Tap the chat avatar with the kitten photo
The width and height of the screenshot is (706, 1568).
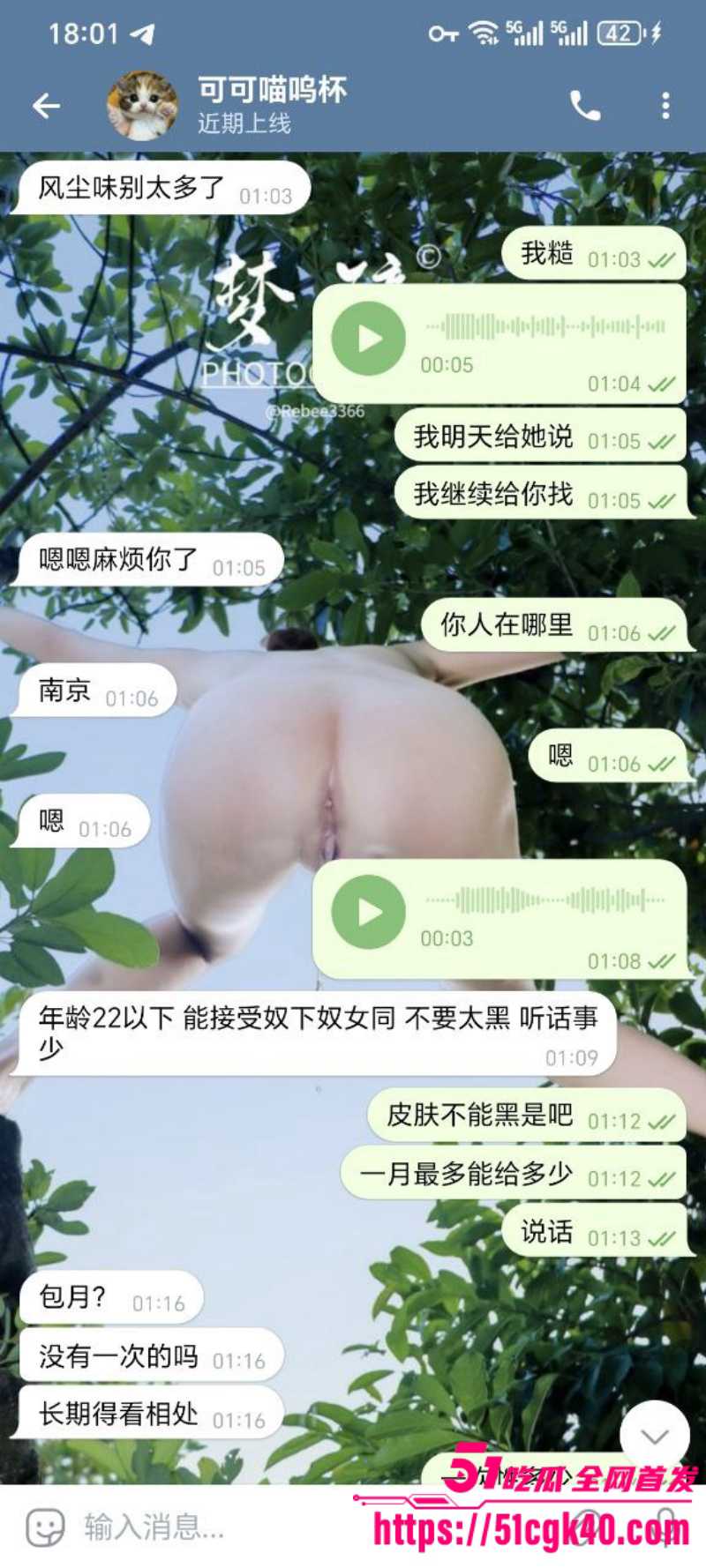[144, 105]
